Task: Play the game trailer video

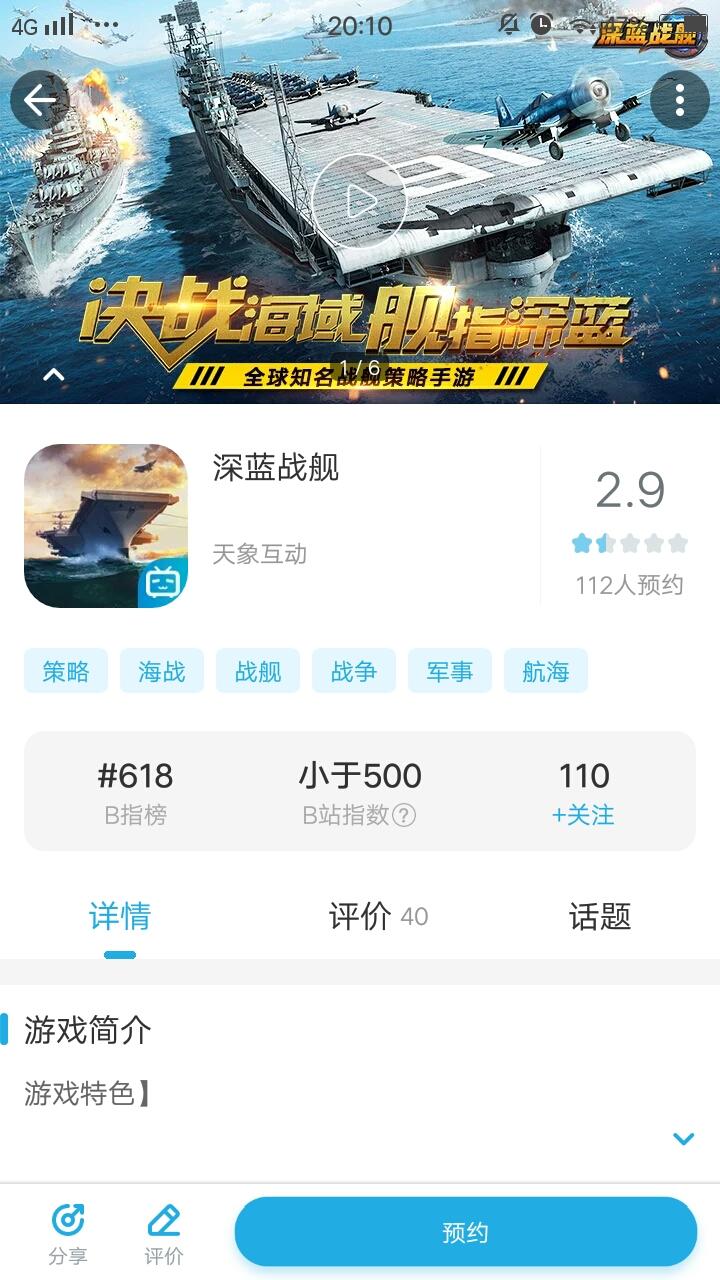Action: tap(359, 203)
